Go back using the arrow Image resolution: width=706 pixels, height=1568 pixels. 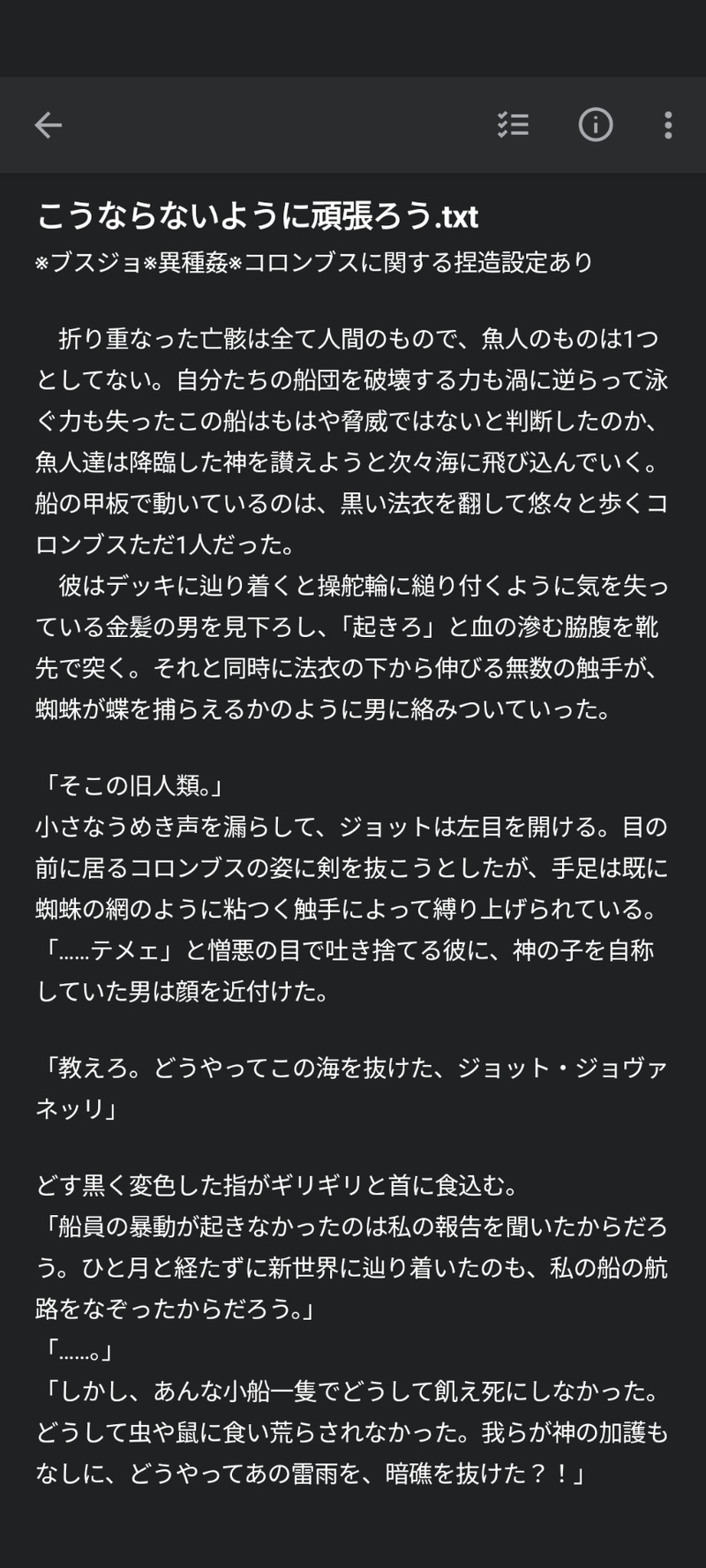[x=48, y=125]
